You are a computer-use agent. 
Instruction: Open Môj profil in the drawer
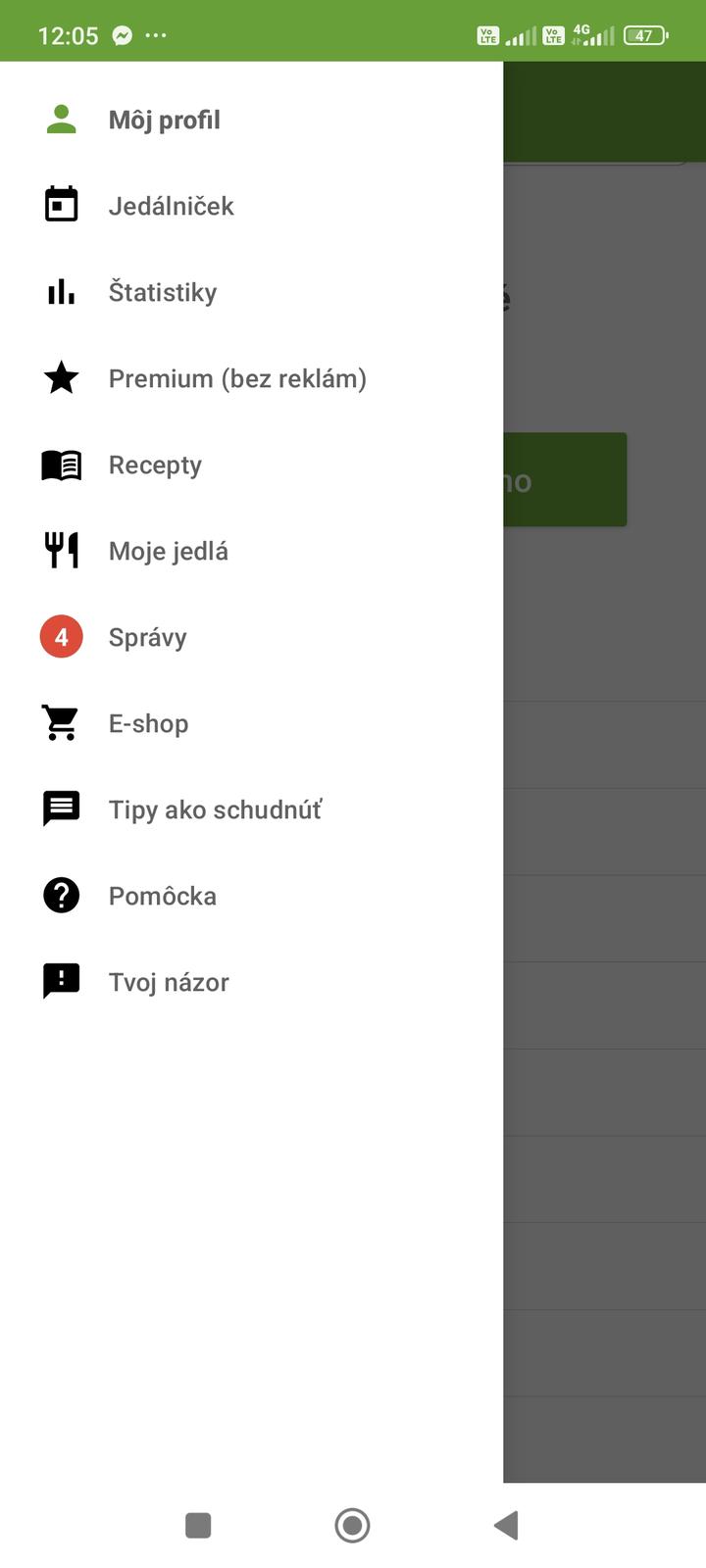(x=251, y=120)
